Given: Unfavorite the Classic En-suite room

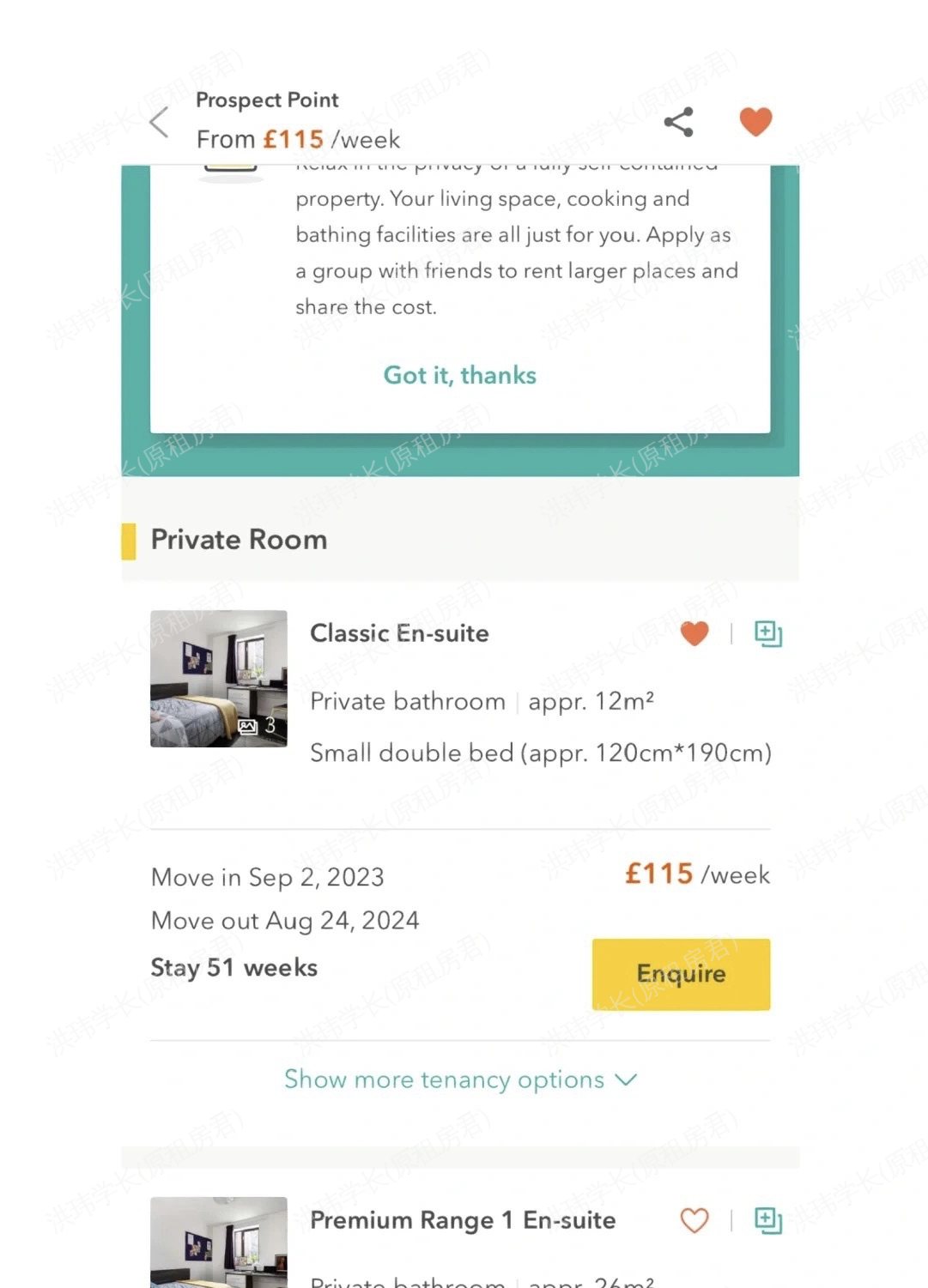Looking at the screenshot, I should [x=694, y=633].
